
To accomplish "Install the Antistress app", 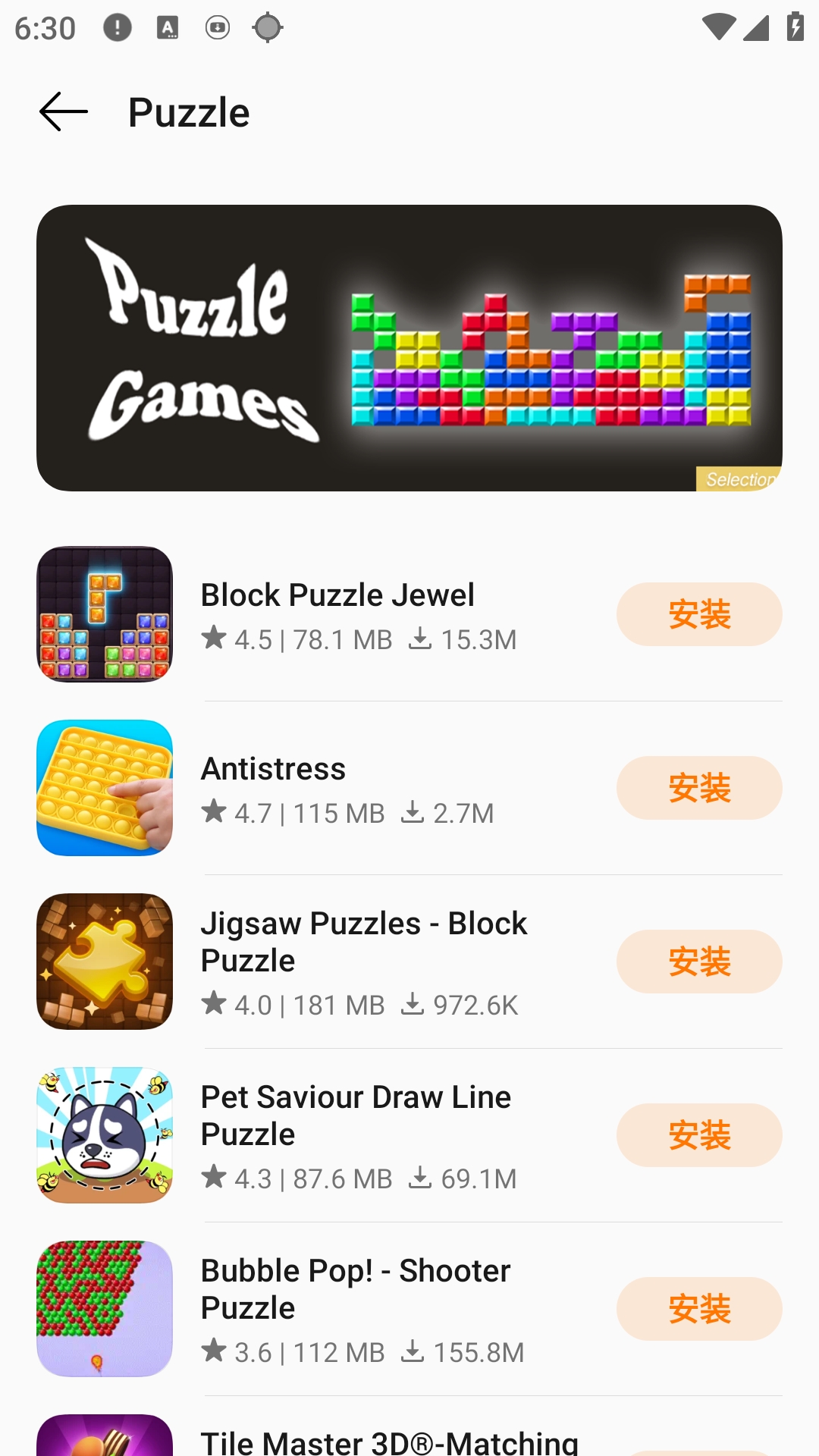I will pyautogui.click(x=698, y=788).
